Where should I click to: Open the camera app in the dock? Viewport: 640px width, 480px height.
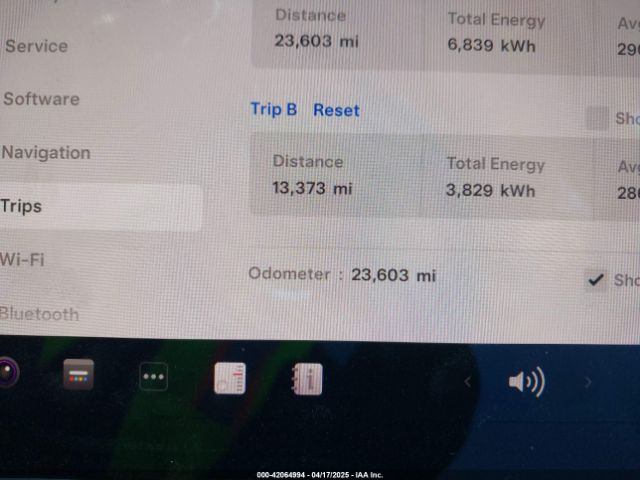tap(6, 374)
